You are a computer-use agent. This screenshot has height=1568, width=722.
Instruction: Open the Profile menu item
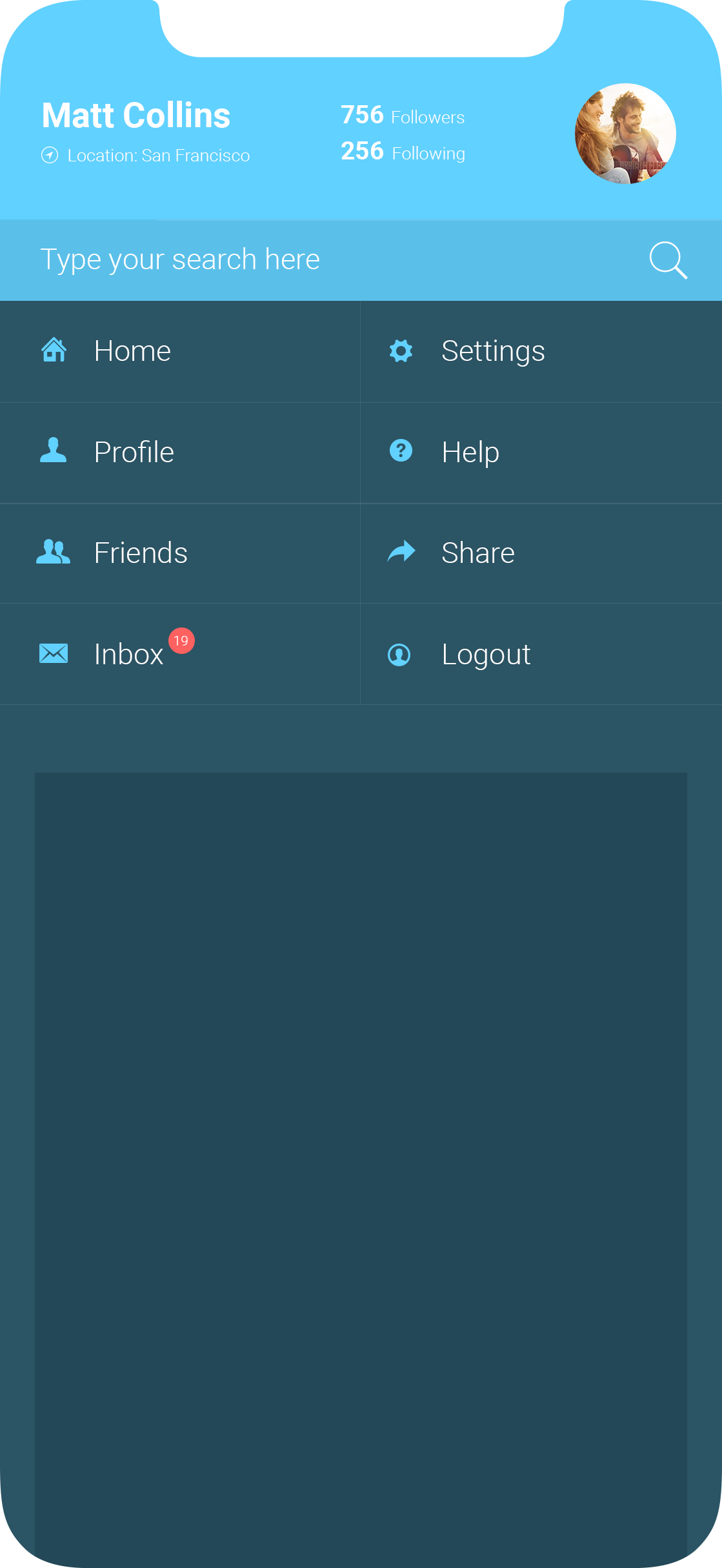coord(134,452)
